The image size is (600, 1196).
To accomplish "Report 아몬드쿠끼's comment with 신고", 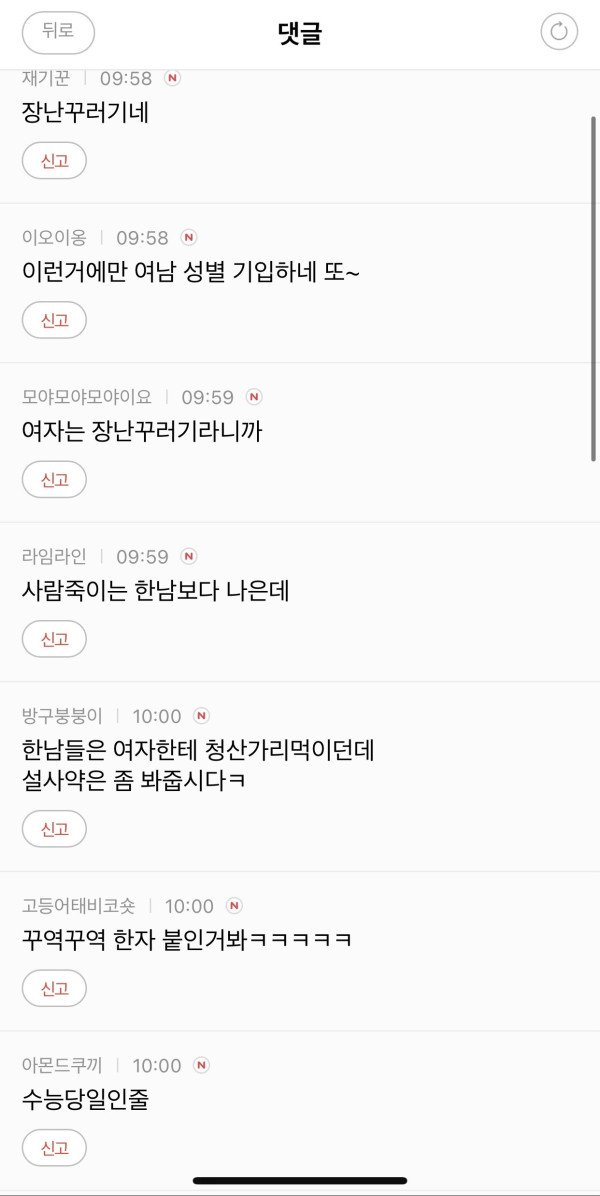I will point(54,1148).
